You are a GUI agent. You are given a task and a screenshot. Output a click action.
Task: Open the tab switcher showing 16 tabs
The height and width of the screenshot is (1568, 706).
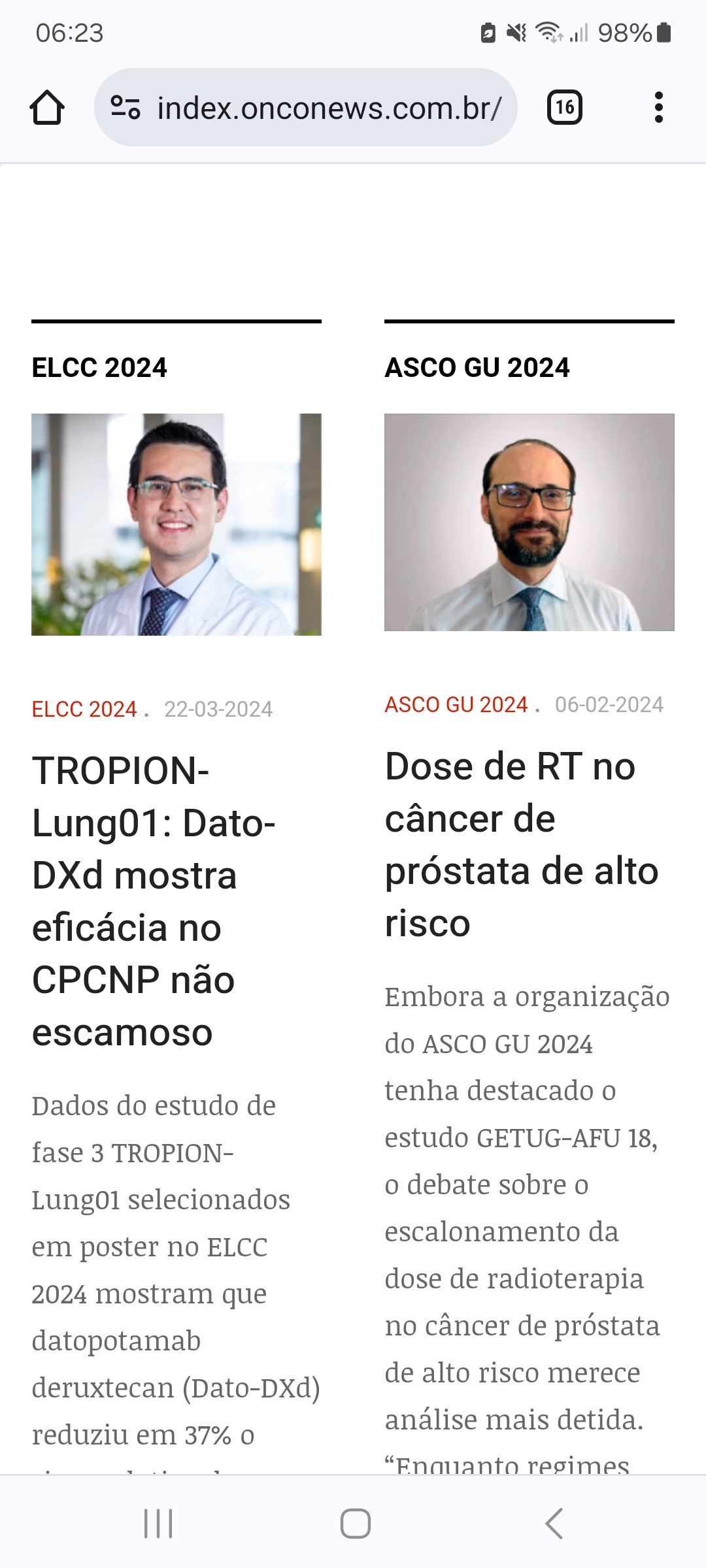tap(564, 108)
